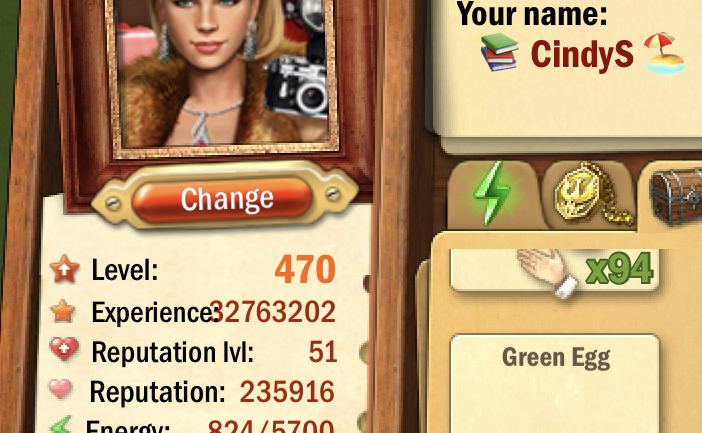The width and height of the screenshot is (702, 433).
Task: Tap the Change avatar button
Action: [226, 199]
